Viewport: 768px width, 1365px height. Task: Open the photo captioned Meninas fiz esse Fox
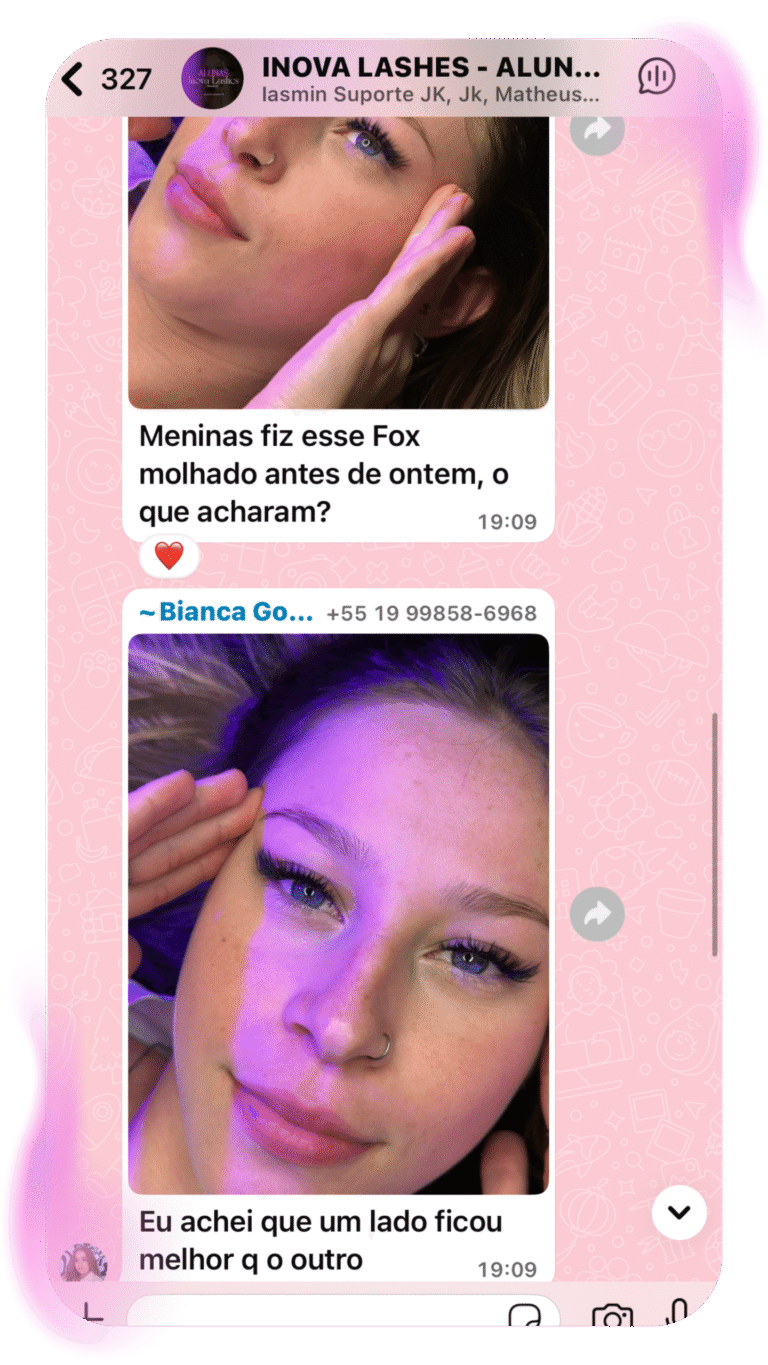338,260
